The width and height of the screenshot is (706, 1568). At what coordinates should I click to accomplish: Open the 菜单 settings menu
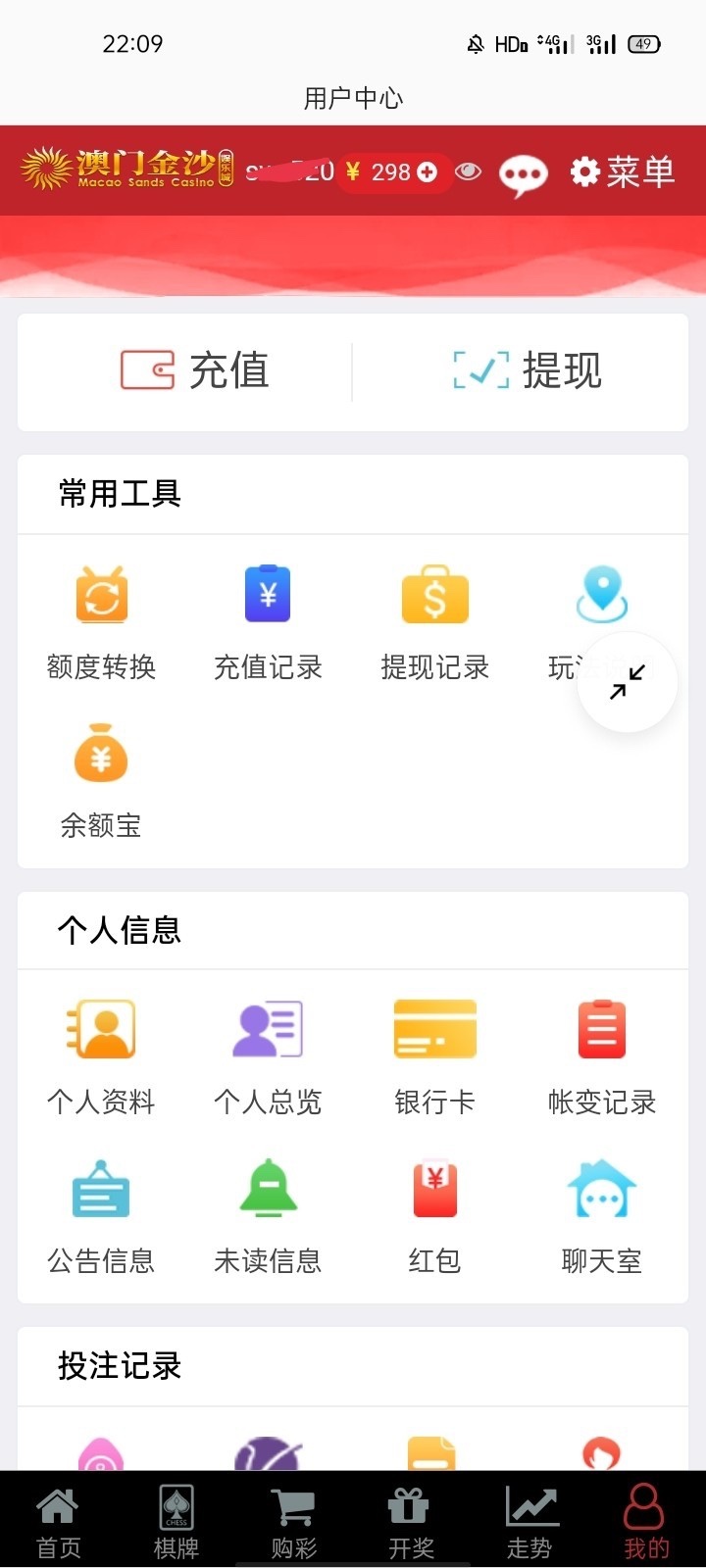point(623,172)
